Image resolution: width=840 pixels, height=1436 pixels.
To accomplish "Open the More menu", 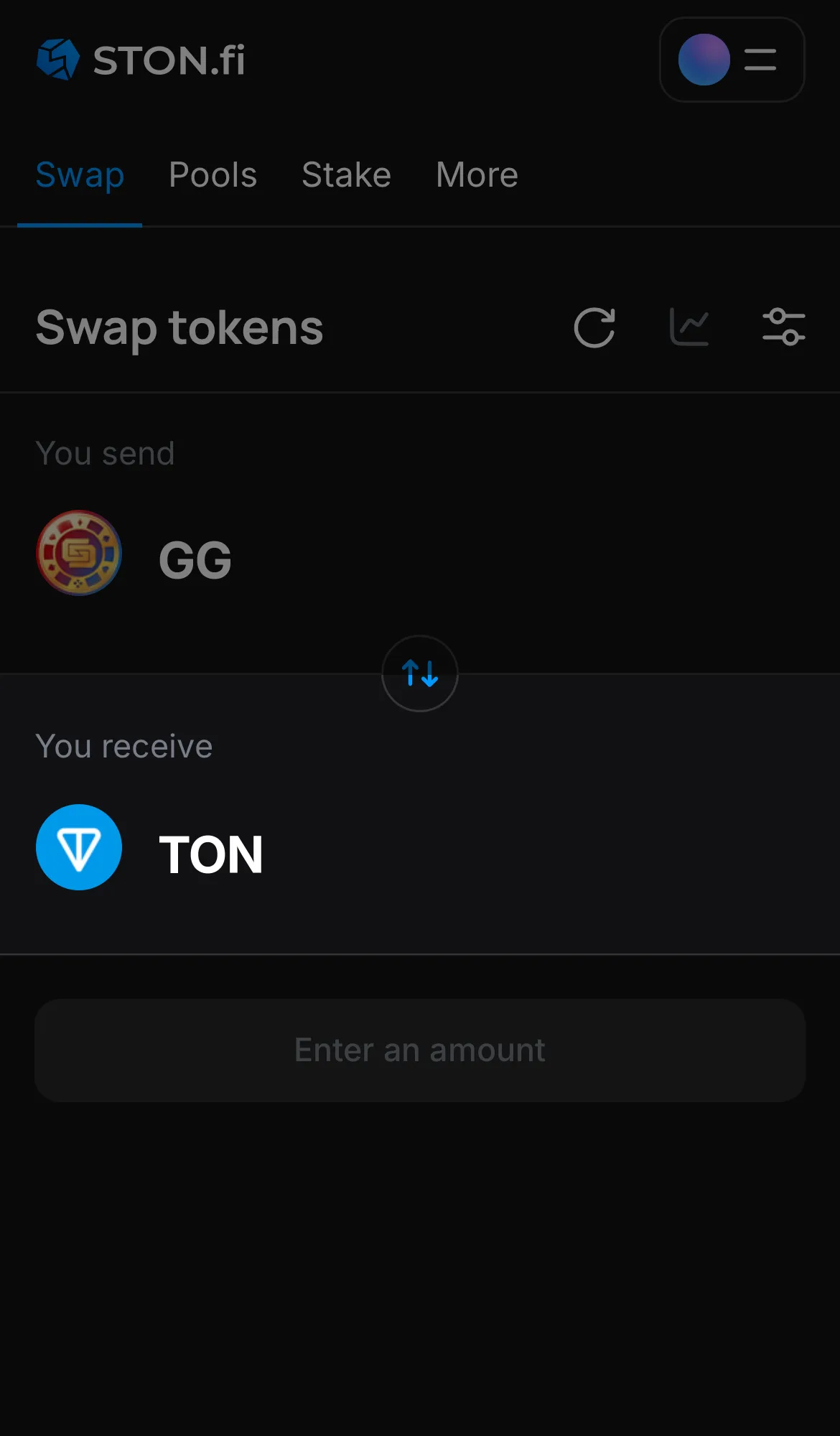I will click(x=476, y=174).
